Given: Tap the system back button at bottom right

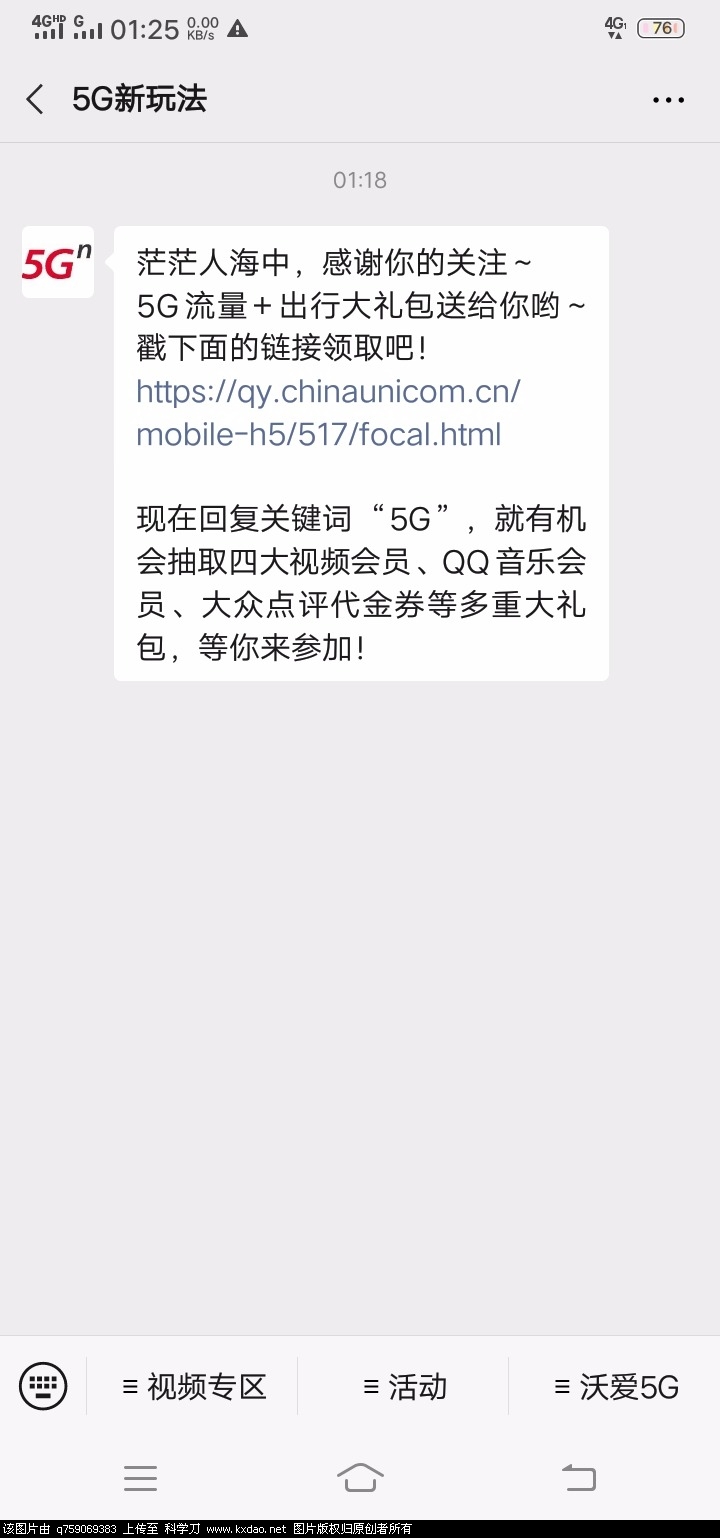Looking at the screenshot, I should click(x=578, y=1476).
